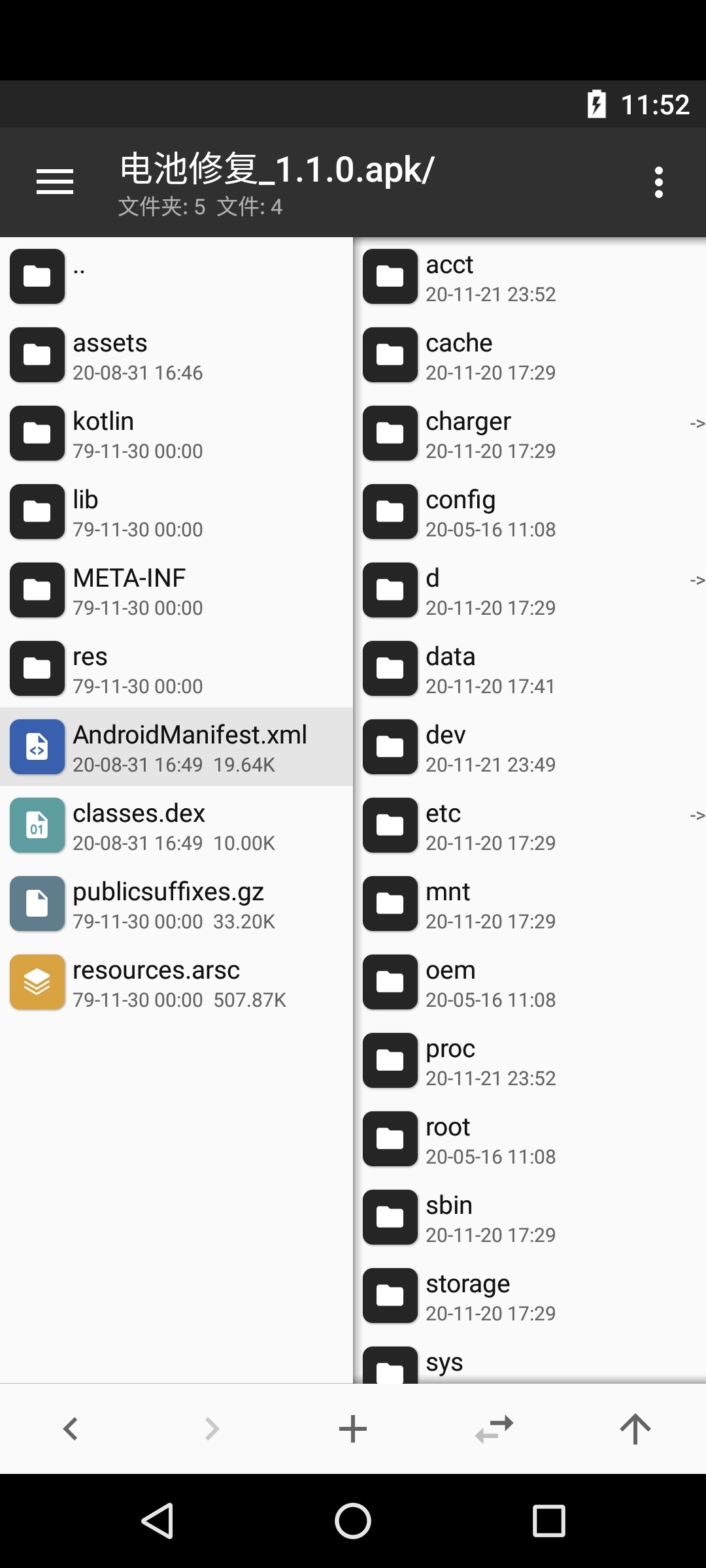Tap the system home button
Viewport: 706px width, 1568px height.
353,1521
